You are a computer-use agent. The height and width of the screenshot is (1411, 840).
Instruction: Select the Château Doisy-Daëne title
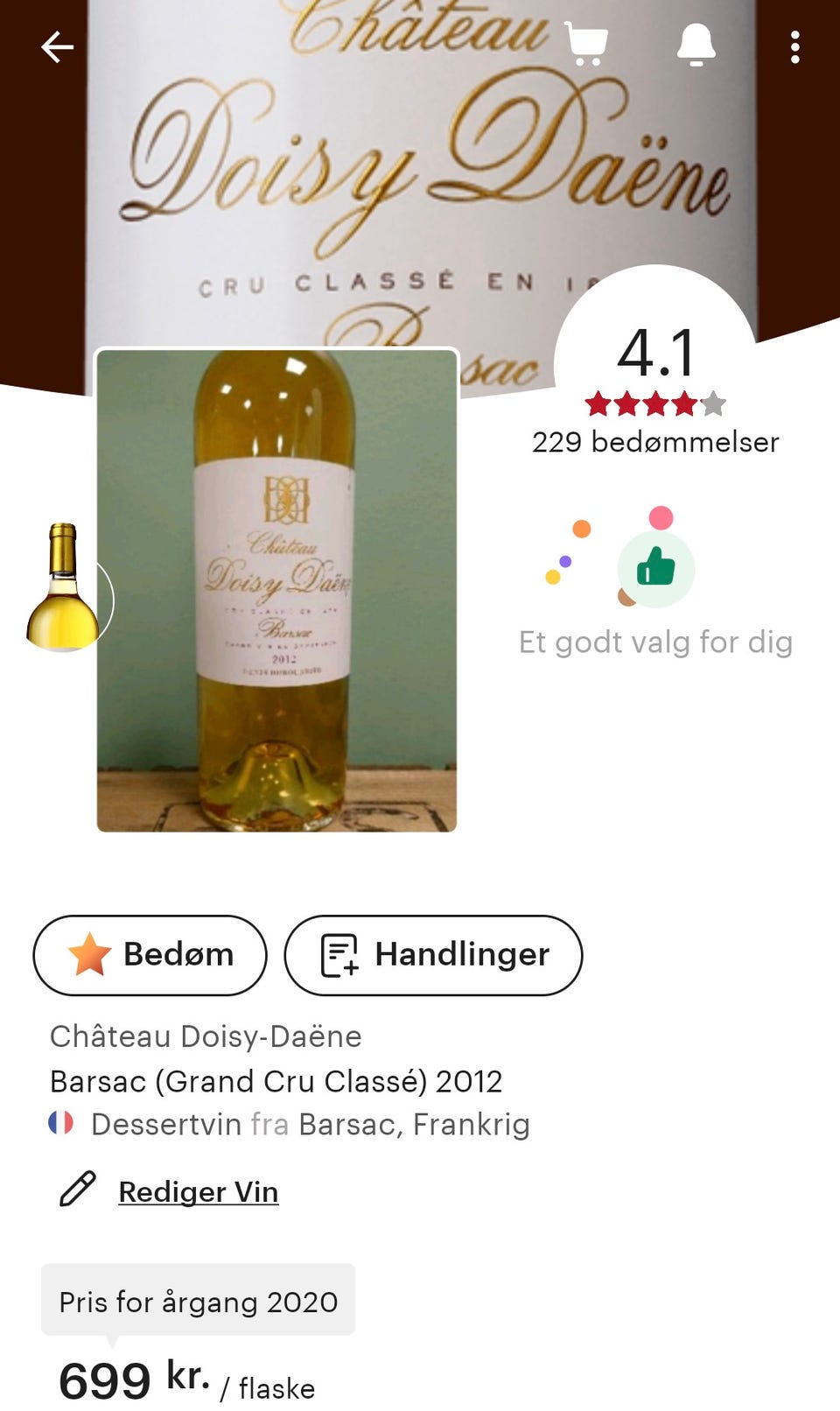point(206,1036)
